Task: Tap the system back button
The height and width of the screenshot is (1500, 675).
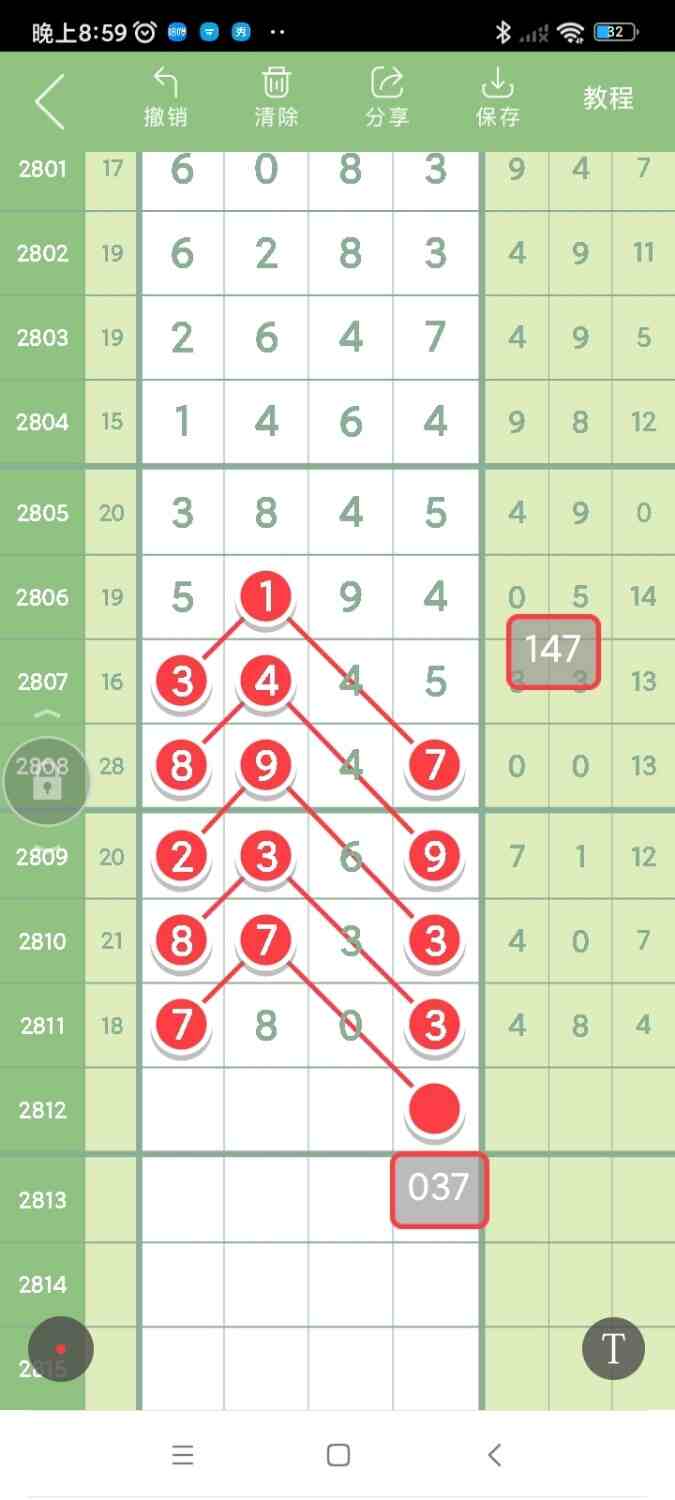Action: tap(494, 1454)
